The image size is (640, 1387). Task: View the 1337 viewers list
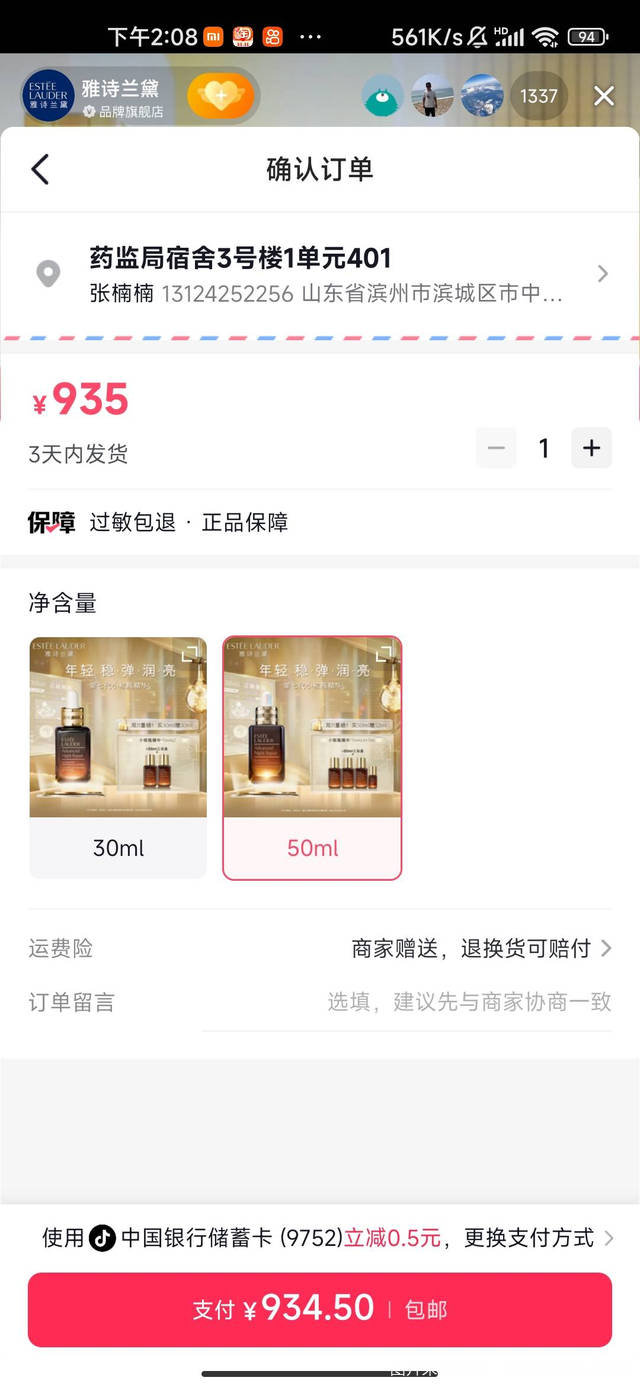click(x=538, y=96)
